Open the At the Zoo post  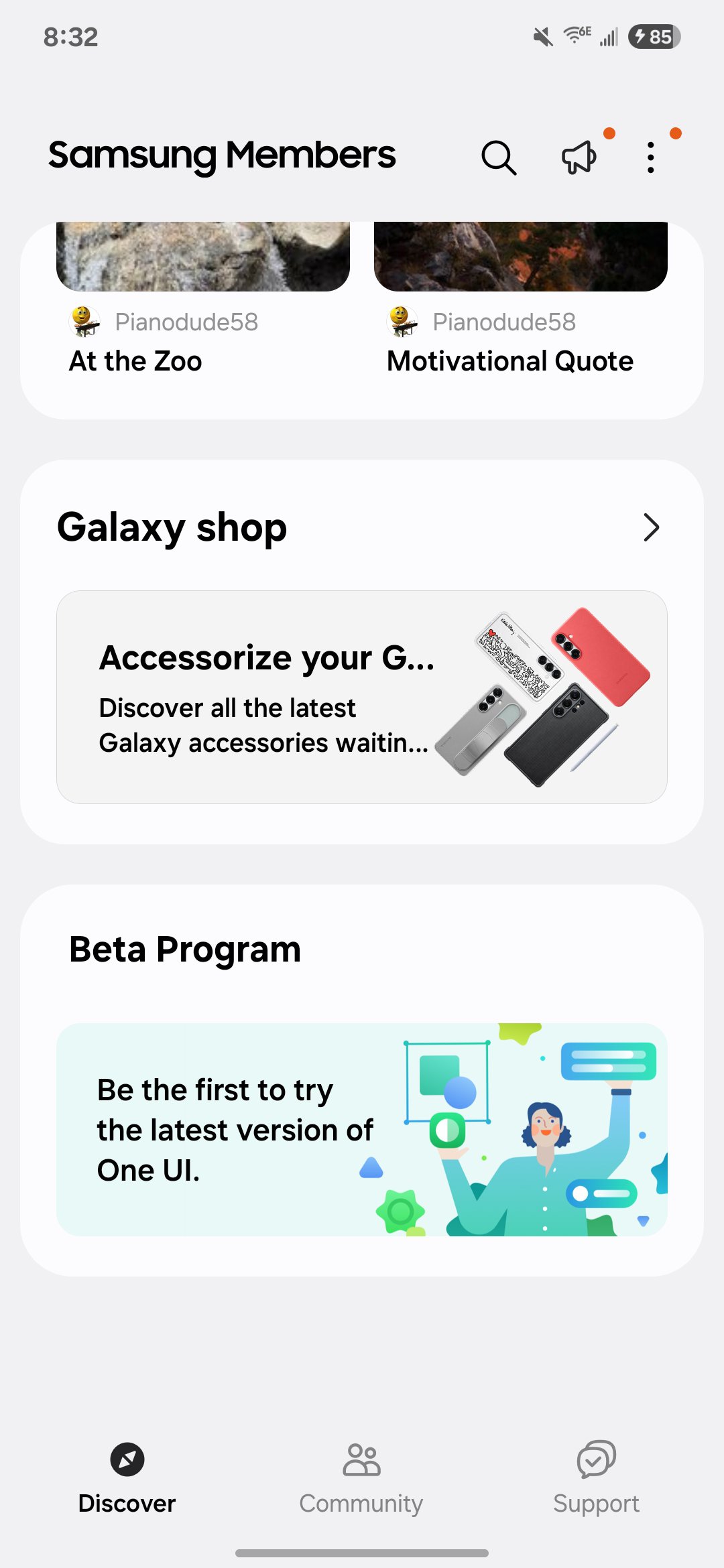[136, 361]
